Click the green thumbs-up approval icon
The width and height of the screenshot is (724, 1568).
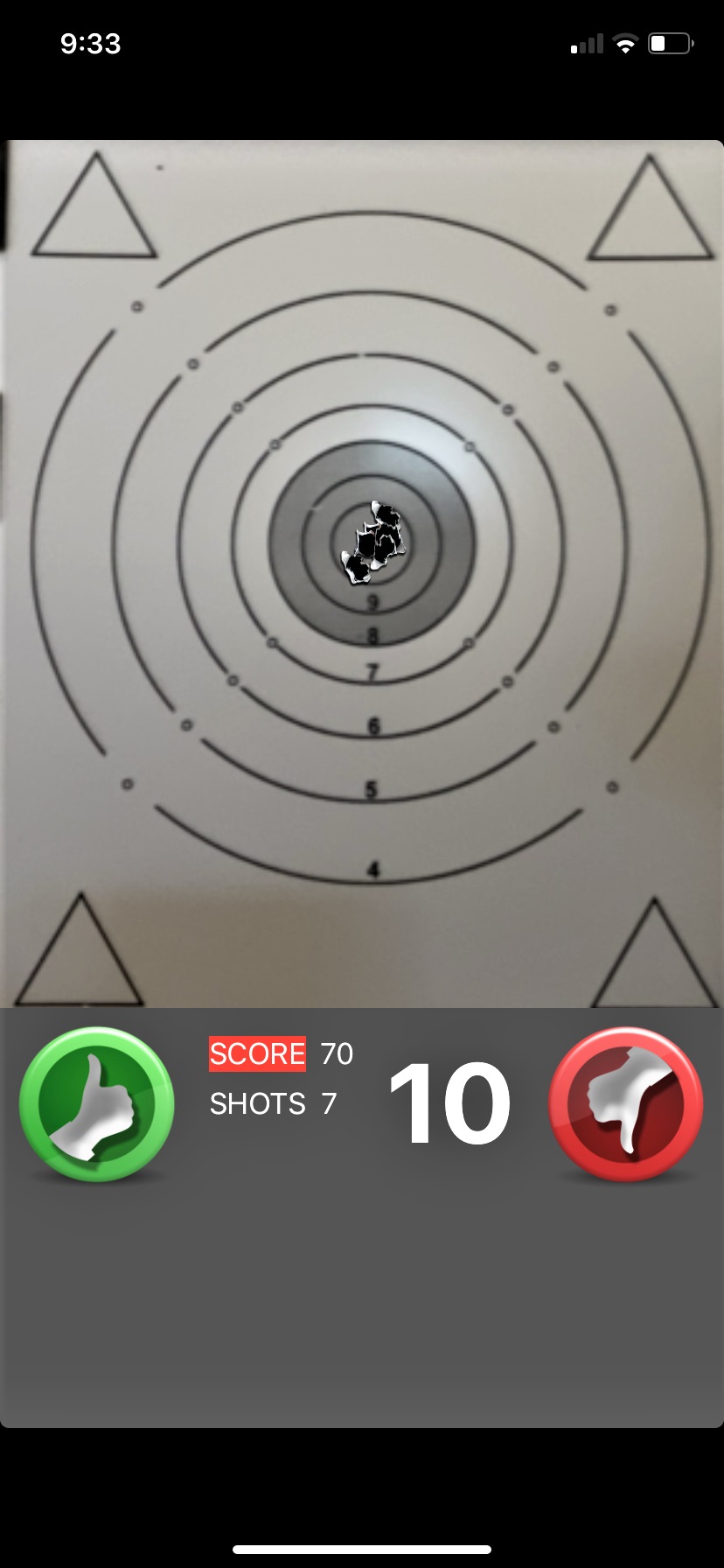pos(96,1105)
